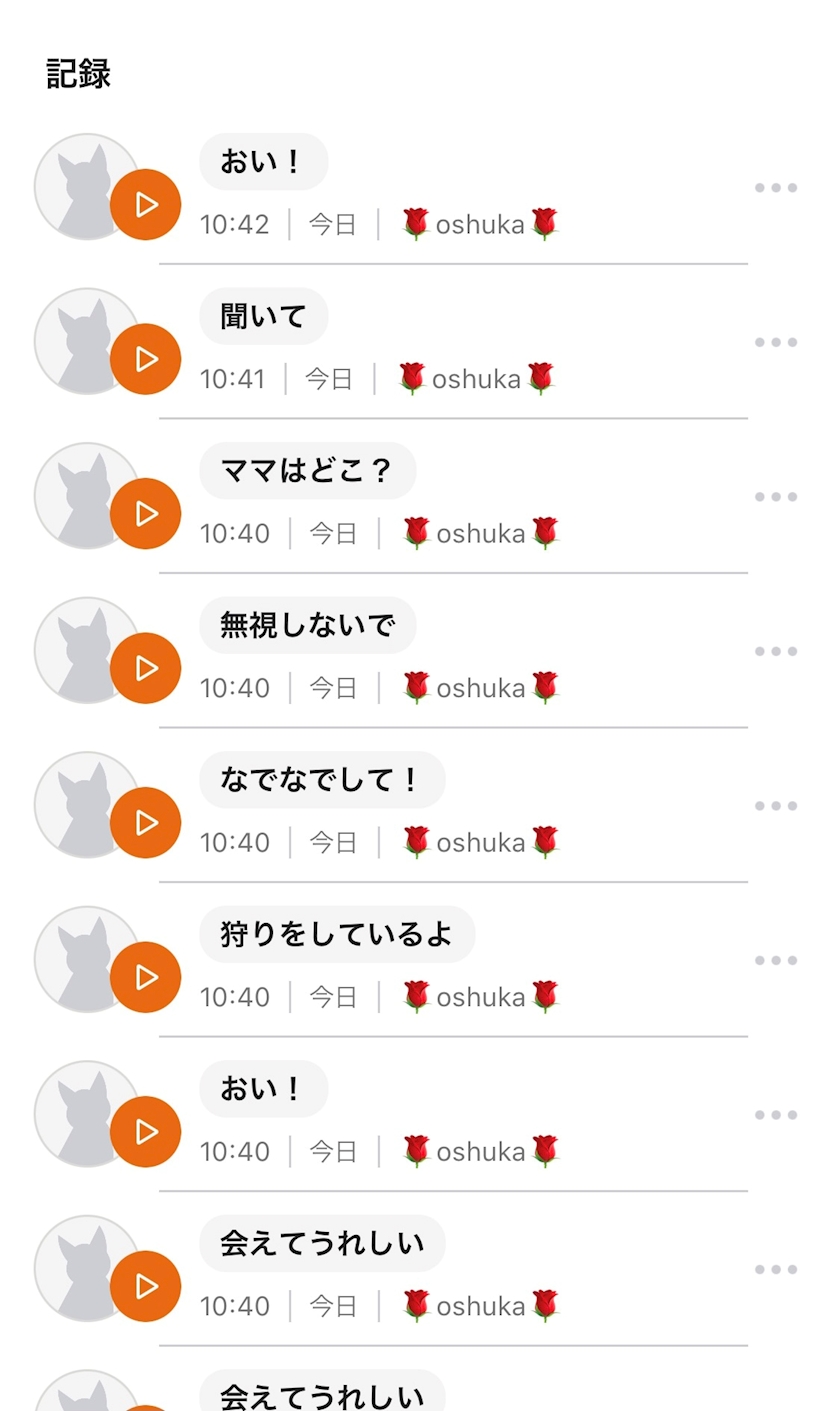Open the overflow menu for 狩りをしているよ
This screenshot has height=1411, width=840.
click(776, 960)
